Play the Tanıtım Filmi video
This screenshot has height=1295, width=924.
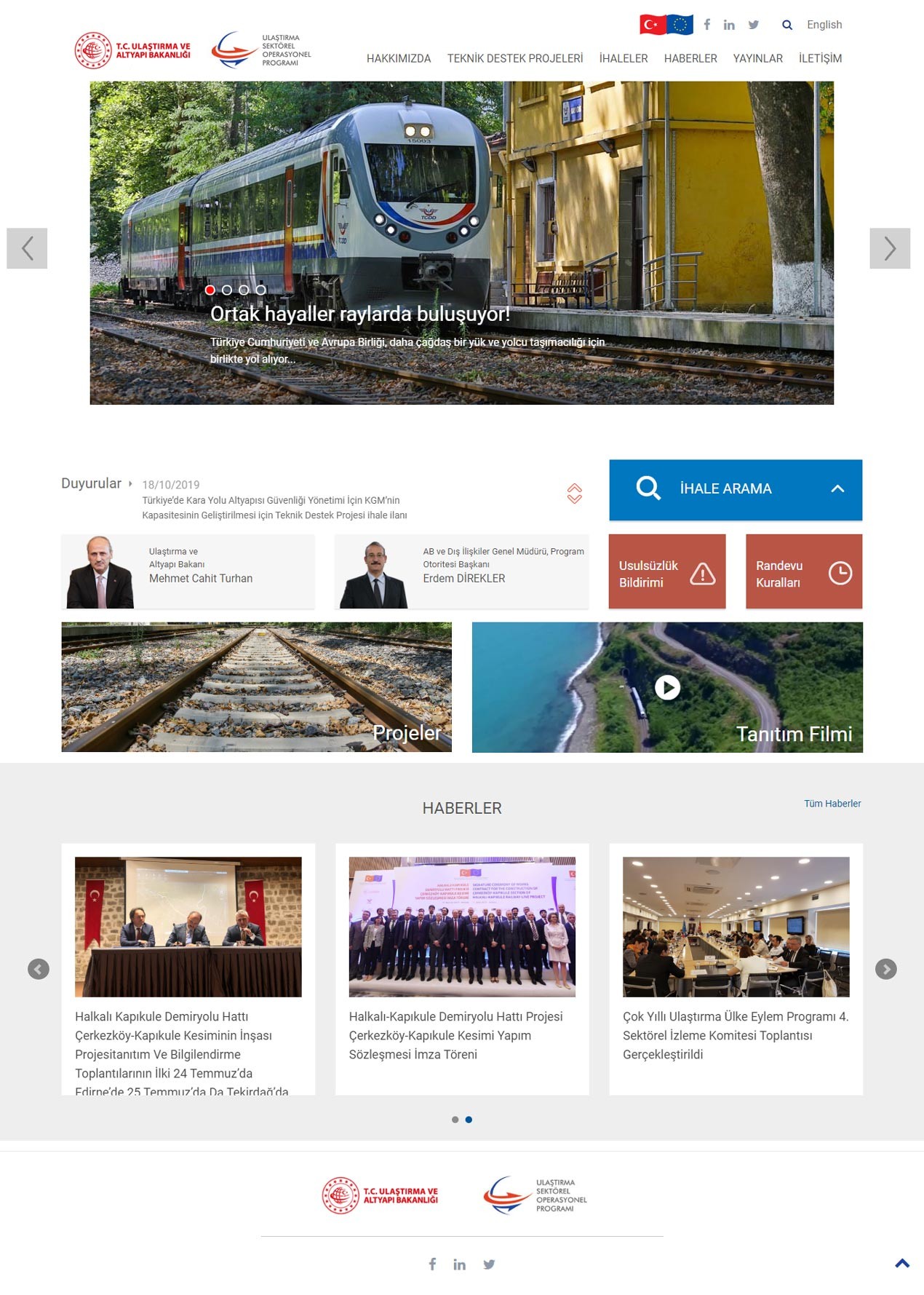click(x=667, y=687)
